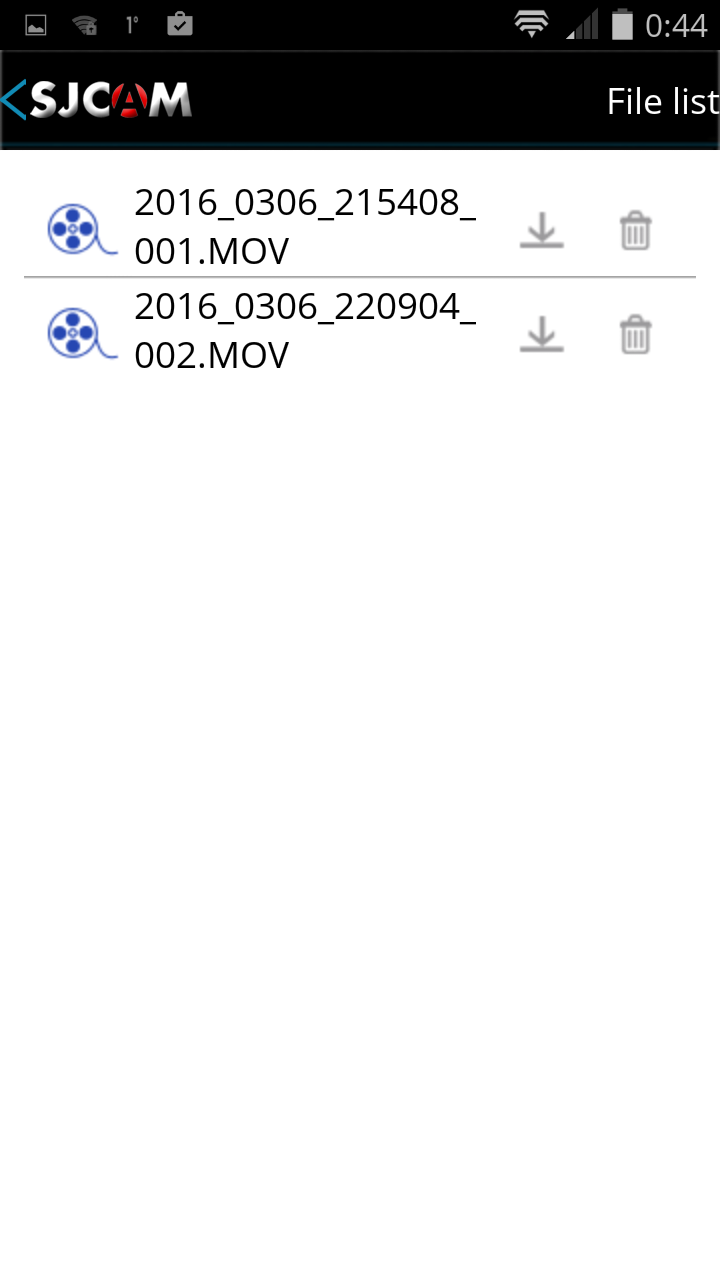
Task: Download the 2016_0306_220904_002.MOV file
Action: pos(541,334)
